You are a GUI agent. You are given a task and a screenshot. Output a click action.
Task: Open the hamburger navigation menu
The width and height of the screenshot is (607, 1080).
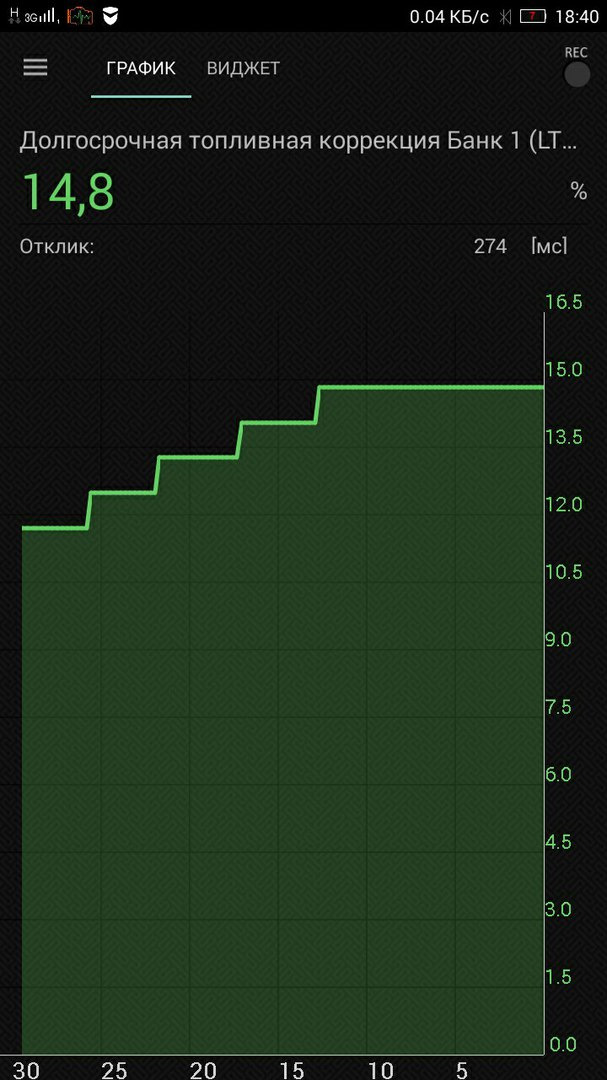pyautogui.click(x=36, y=67)
